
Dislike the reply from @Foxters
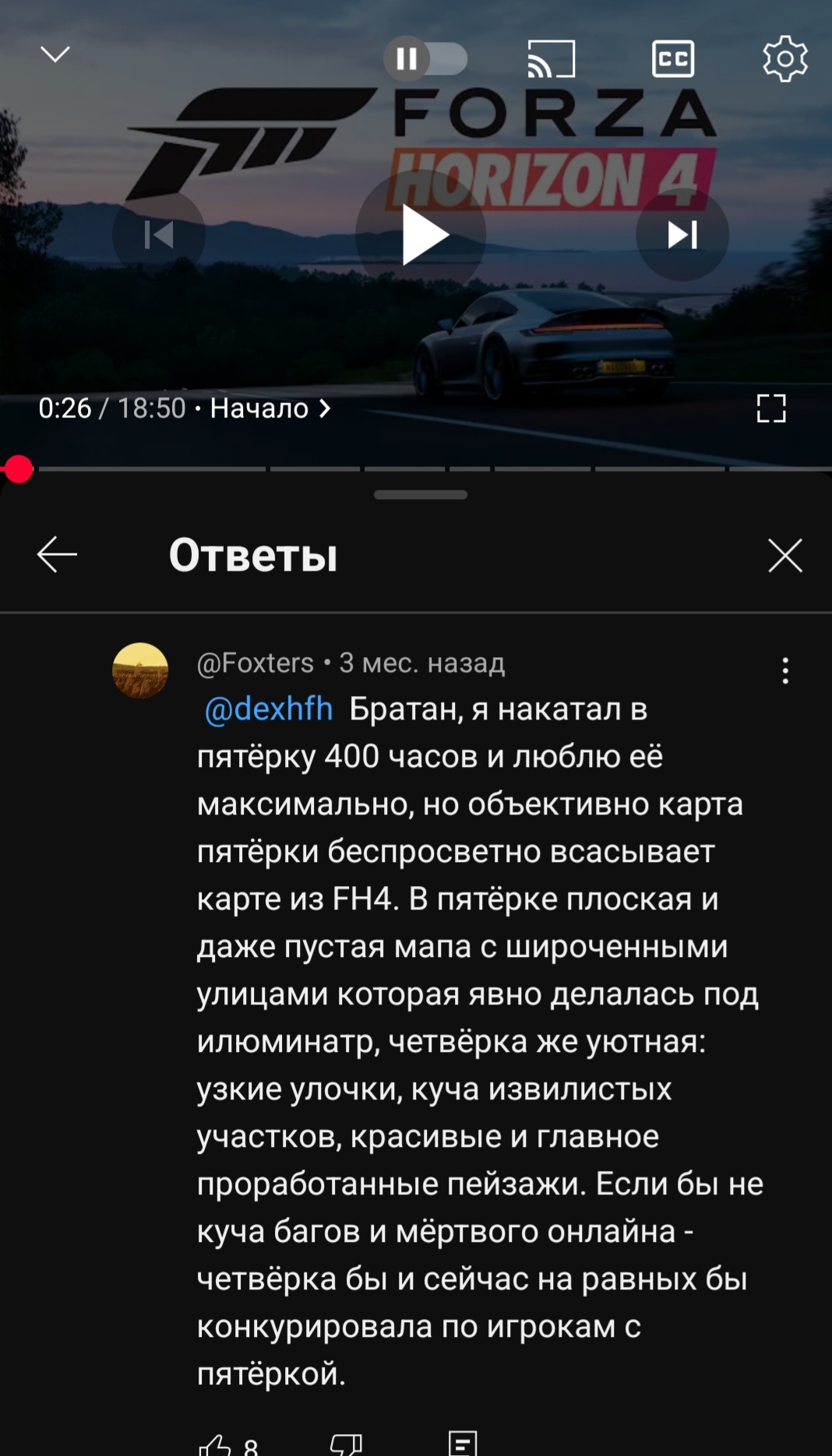click(x=346, y=1445)
